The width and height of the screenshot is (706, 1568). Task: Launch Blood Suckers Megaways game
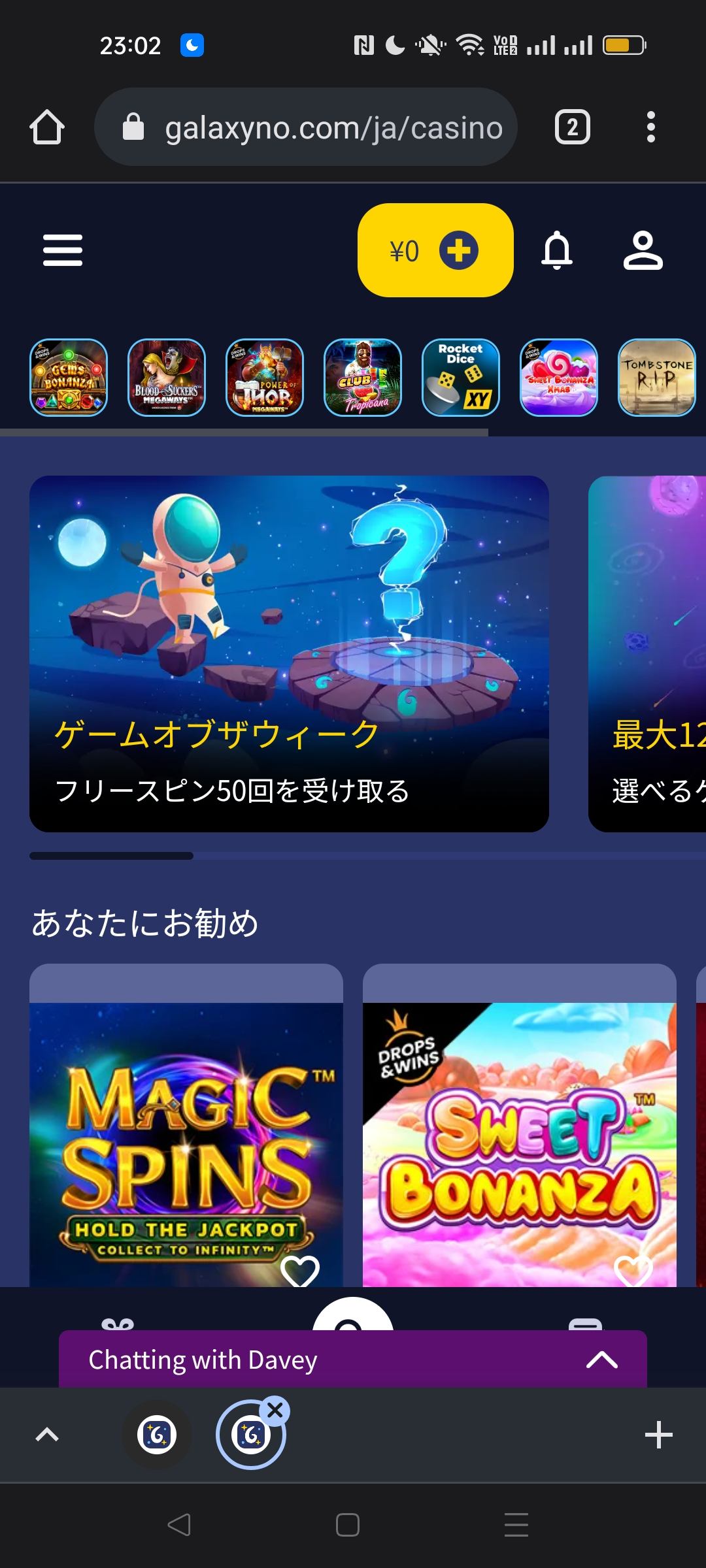[x=167, y=378]
